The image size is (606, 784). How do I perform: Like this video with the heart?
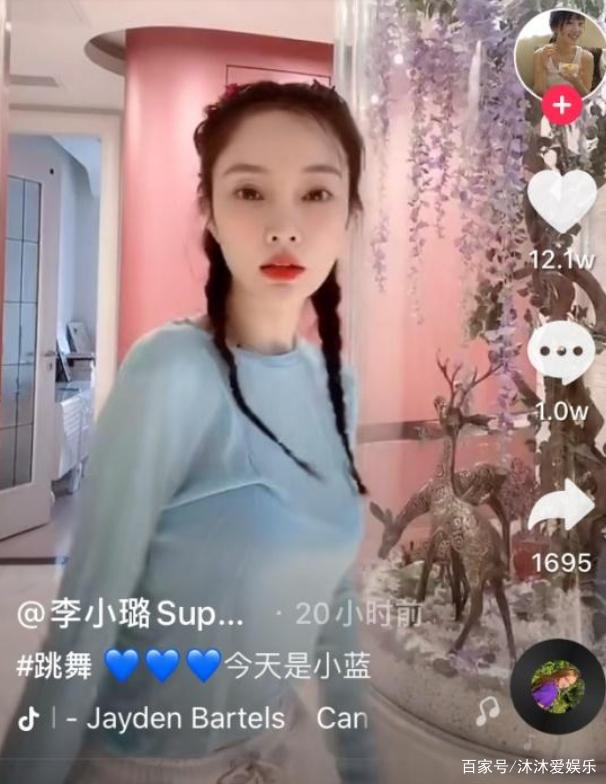click(x=561, y=201)
